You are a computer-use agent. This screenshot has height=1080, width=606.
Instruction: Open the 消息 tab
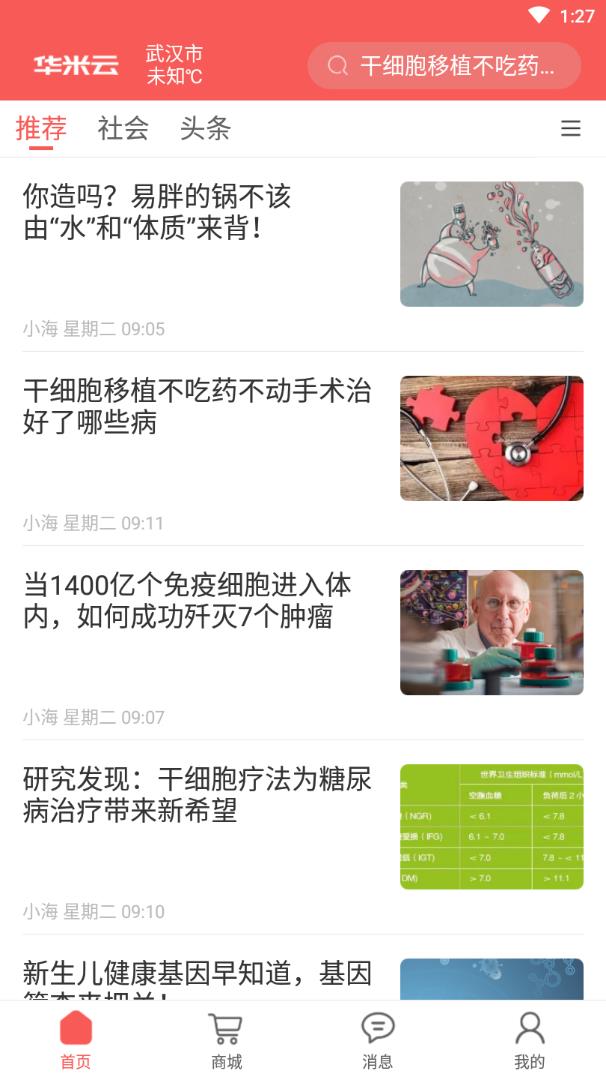click(378, 1040)
